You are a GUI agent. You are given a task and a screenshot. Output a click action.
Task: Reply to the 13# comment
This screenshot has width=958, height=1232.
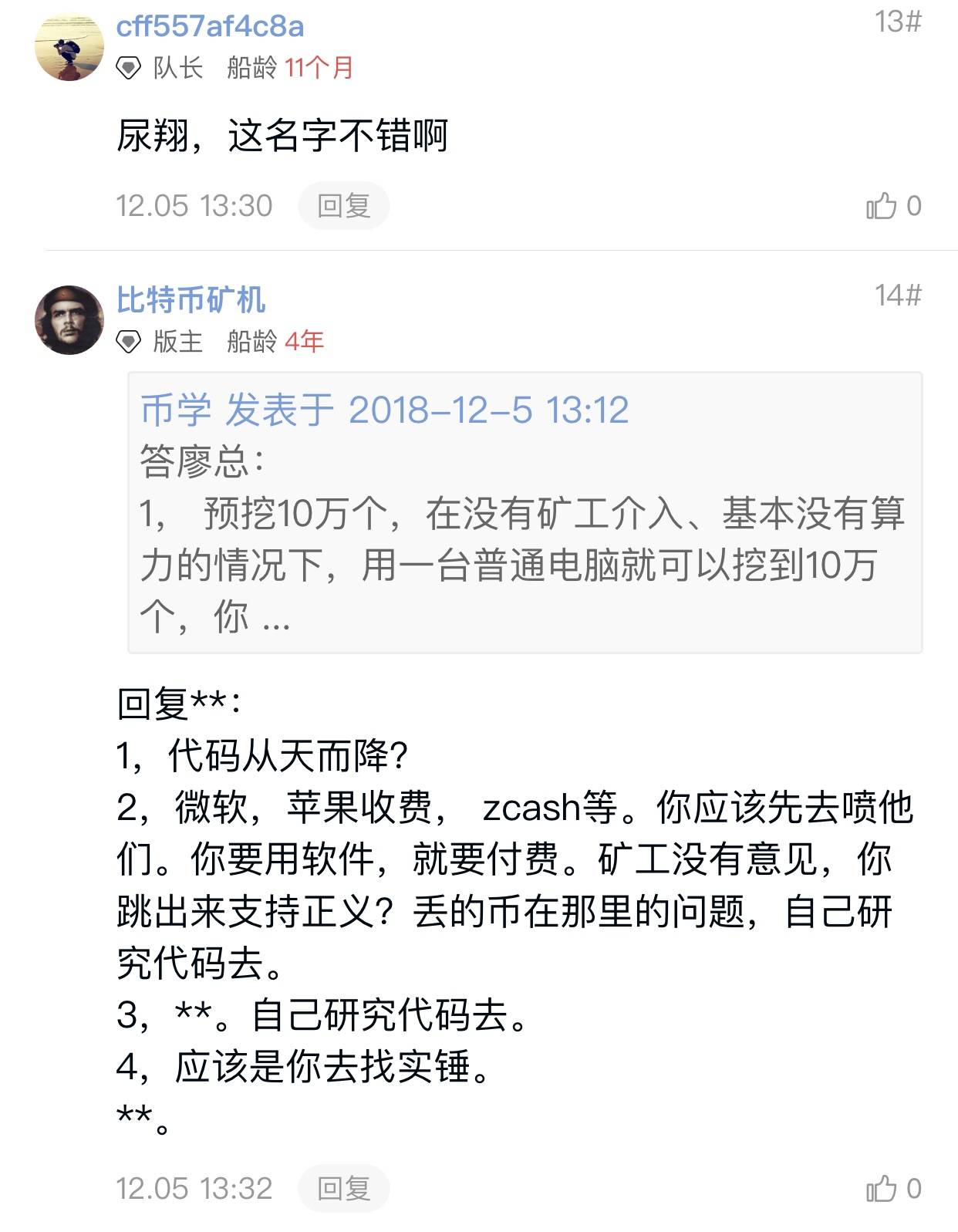click(x=343, y=206)
